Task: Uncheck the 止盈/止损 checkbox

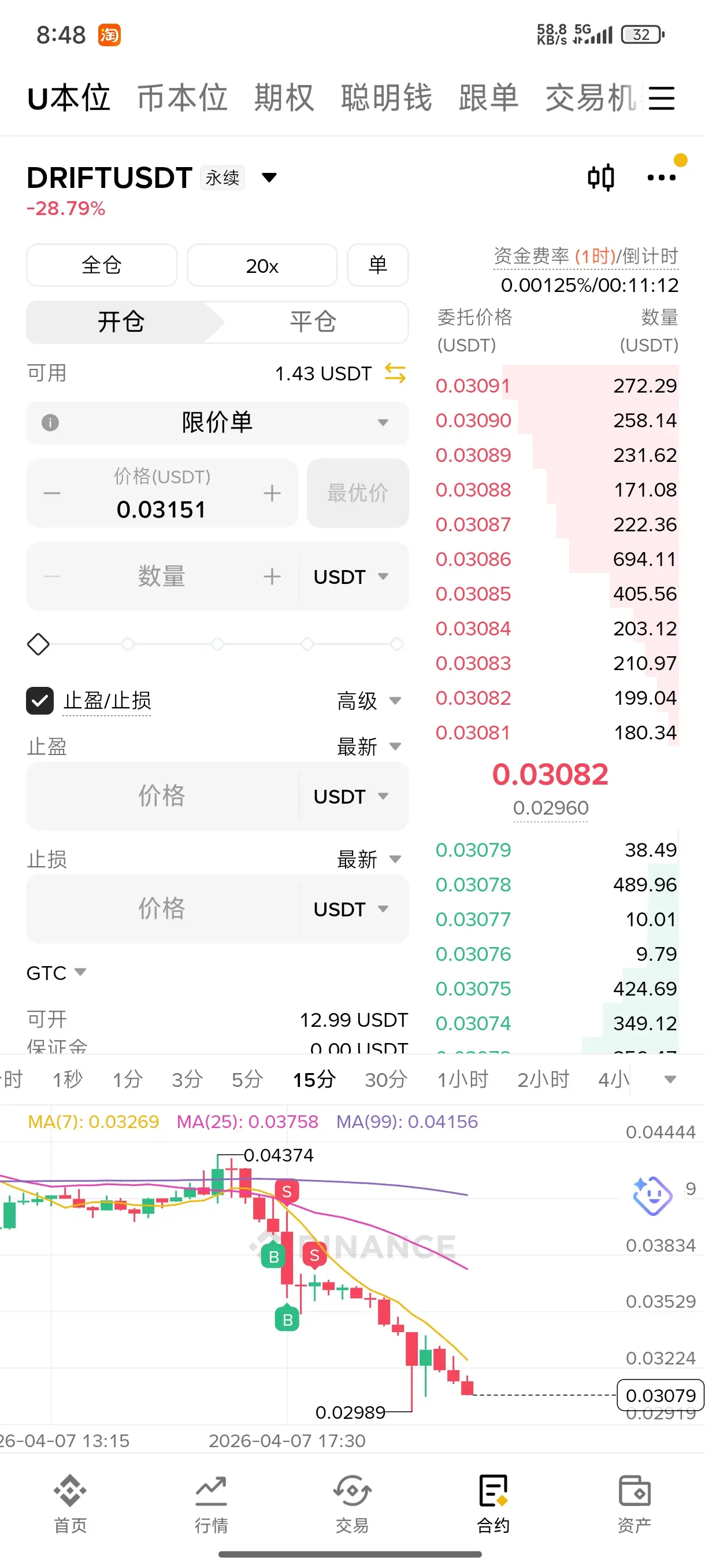Action: [x=39, y=701]
